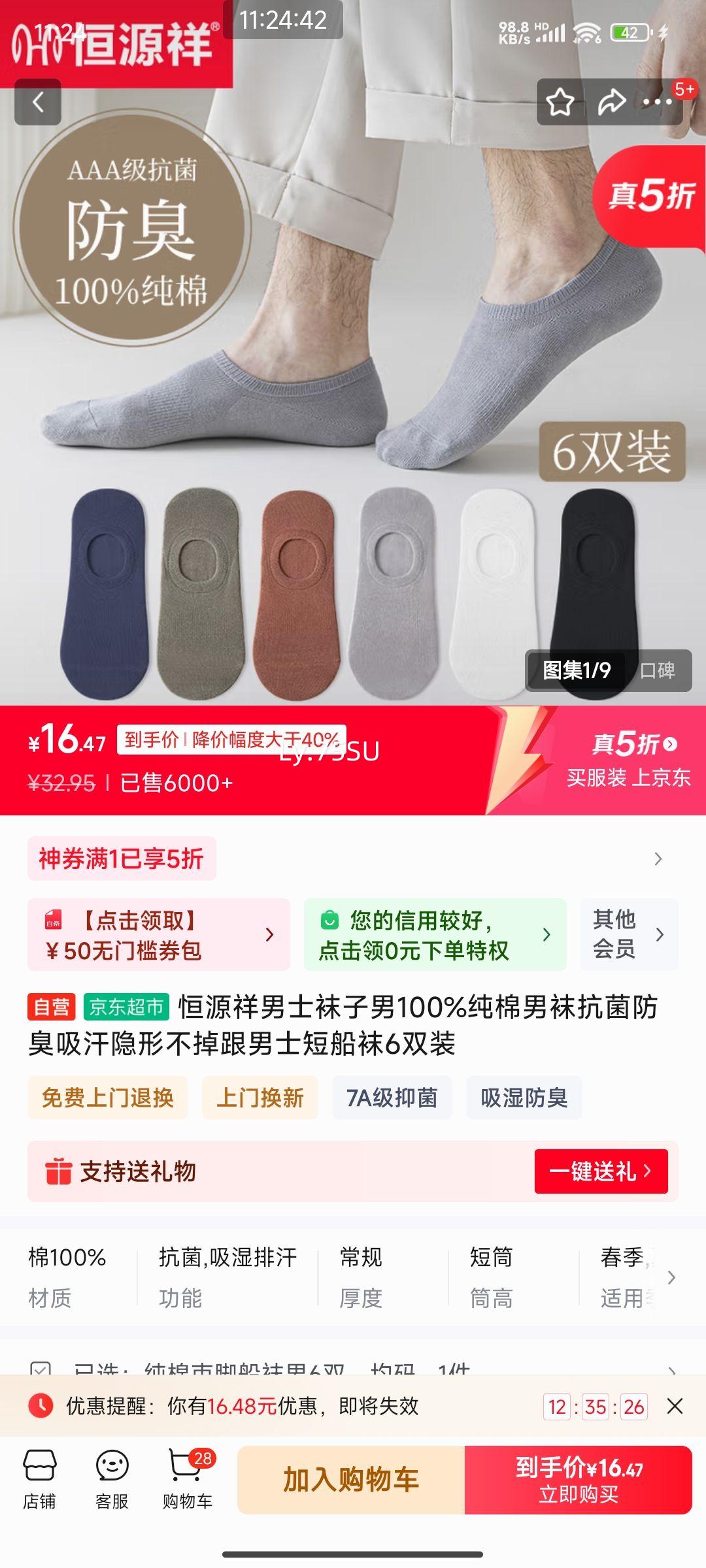The width and height of the screenshot is (706, 1568).
Task: Open the share options icon
Action: click(612, 101)
